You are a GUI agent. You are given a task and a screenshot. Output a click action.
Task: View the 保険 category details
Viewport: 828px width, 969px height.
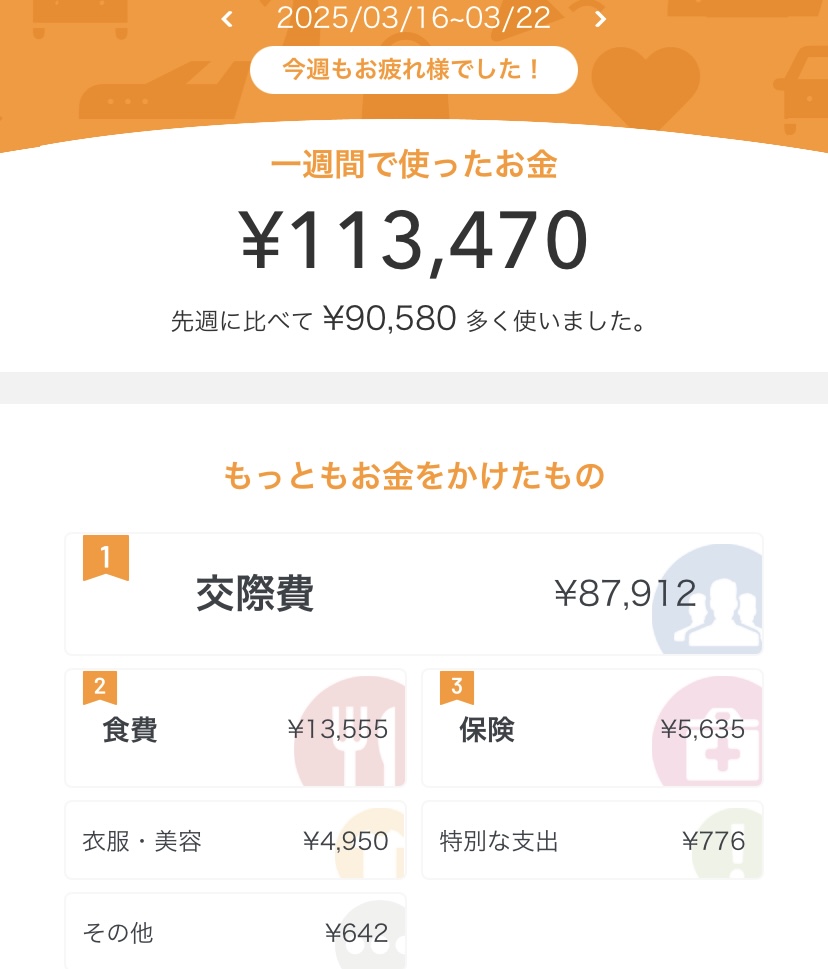pyautogui.click(x=592, y=729)
